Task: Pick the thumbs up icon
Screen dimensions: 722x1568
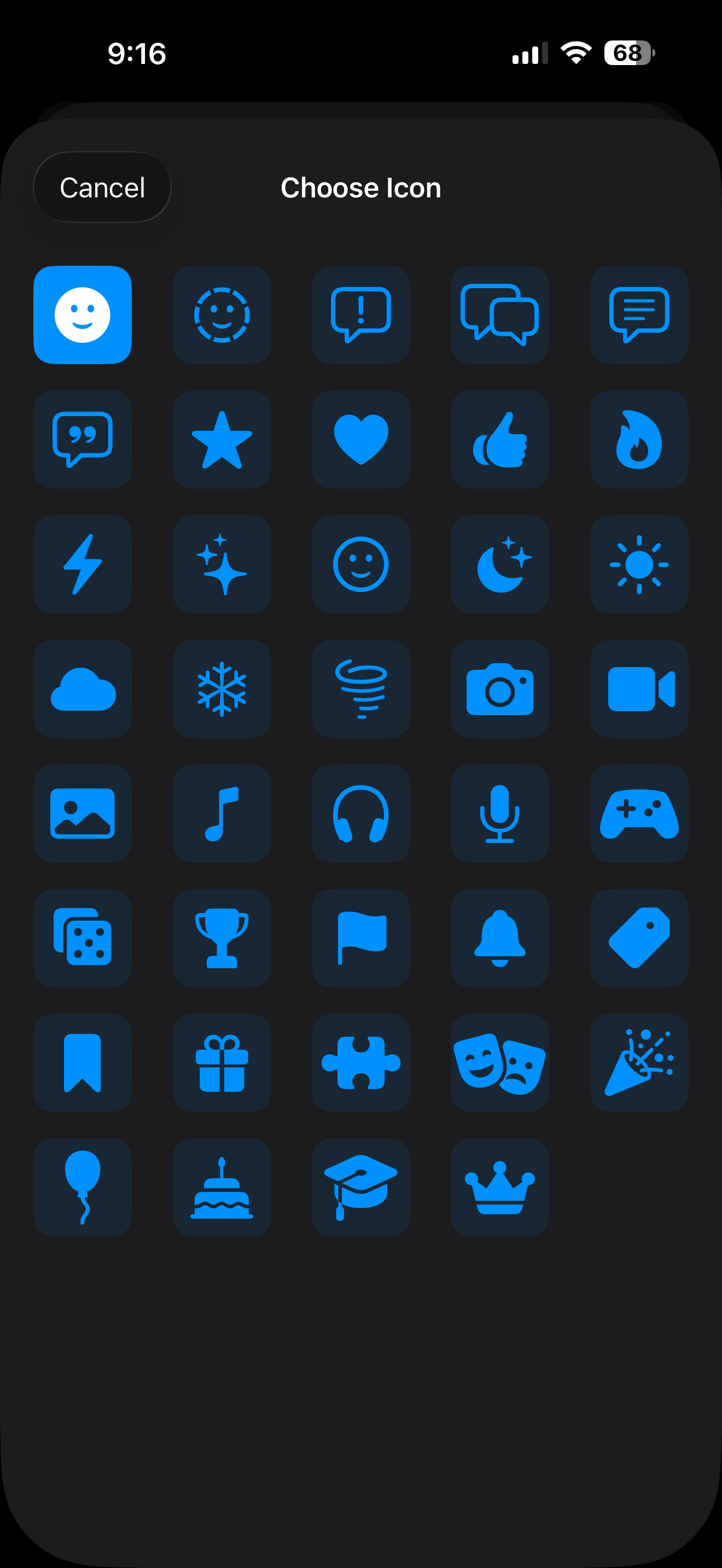Action: 499,440
